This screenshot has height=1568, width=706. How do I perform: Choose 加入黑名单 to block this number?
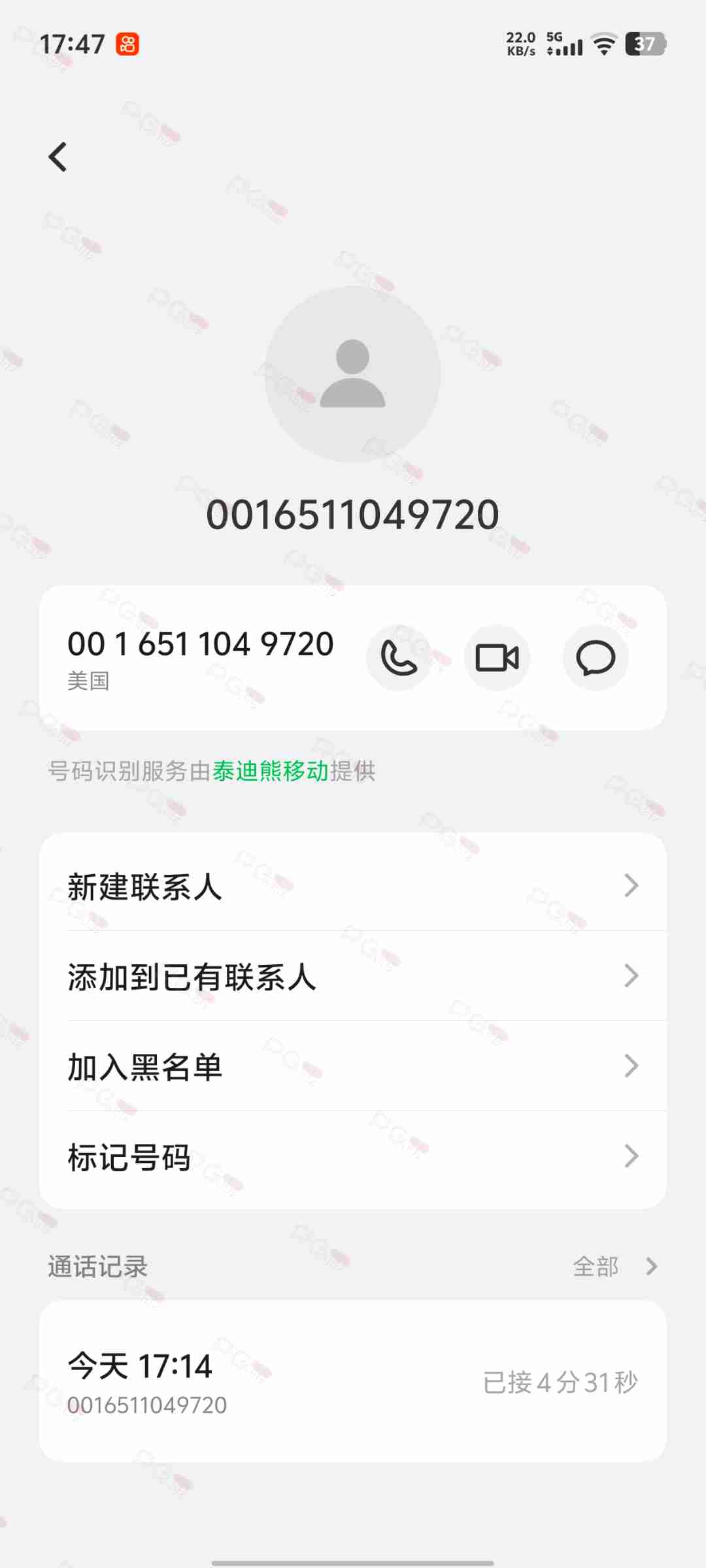(353, 1066)
